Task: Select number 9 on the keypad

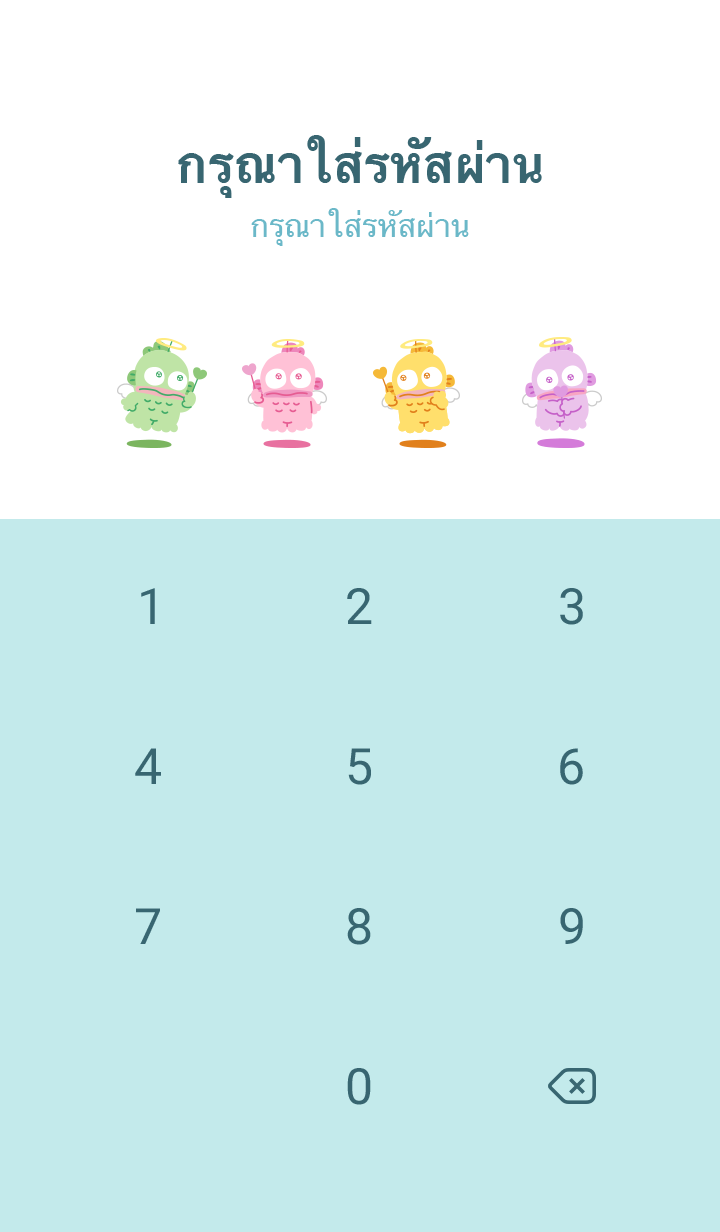Action: [571, 927]
